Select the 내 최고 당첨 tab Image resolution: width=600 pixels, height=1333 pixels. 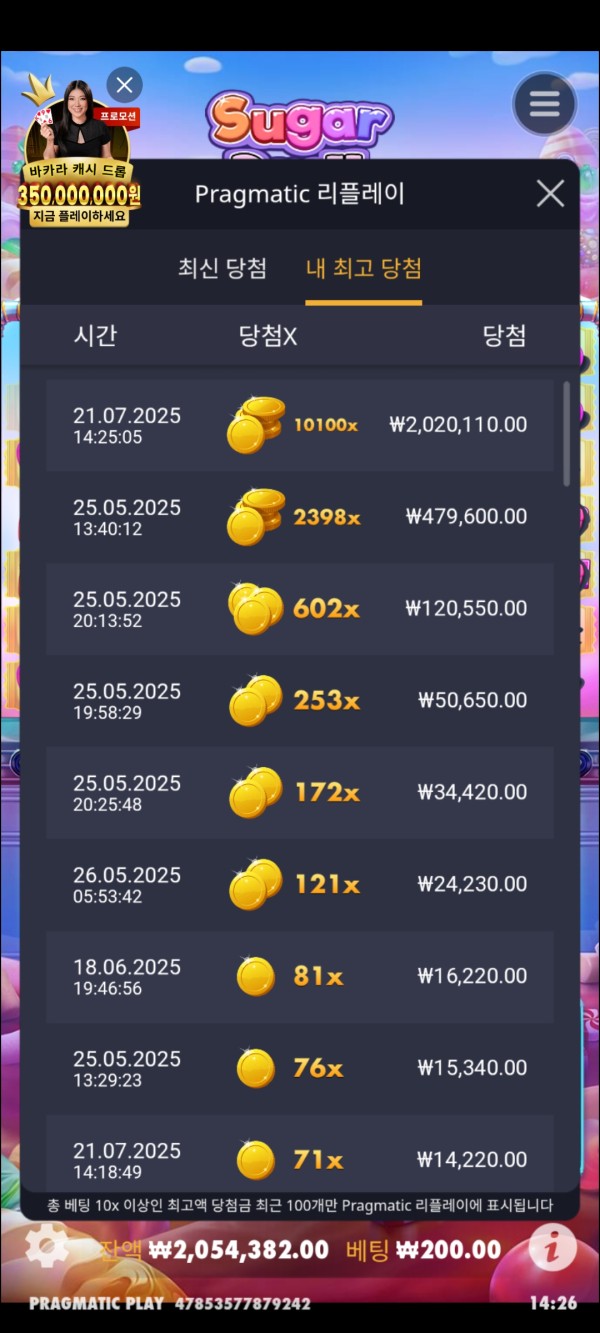pyautogui.click(x=363, y=268)
